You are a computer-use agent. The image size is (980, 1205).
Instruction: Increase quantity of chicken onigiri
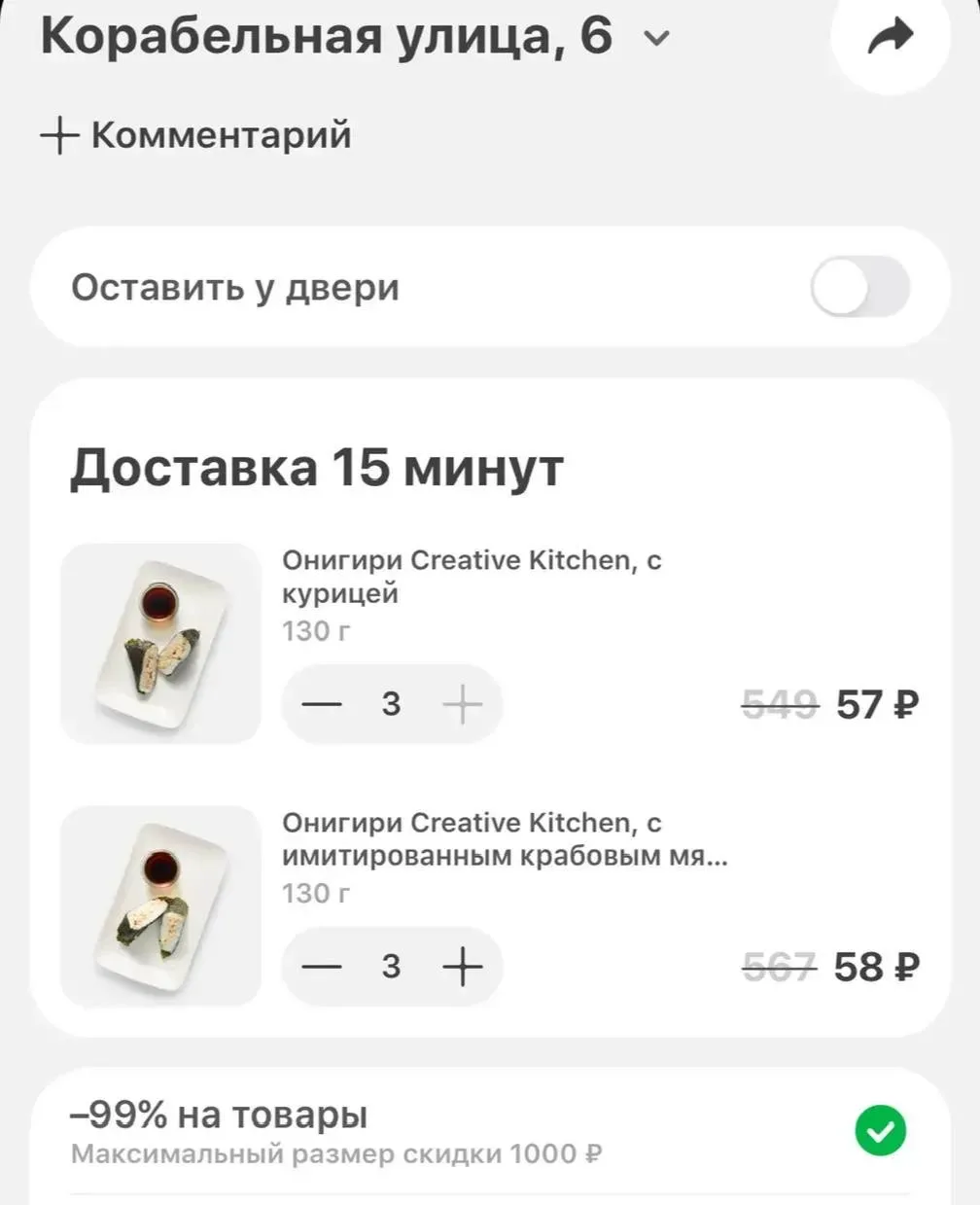point(462,703)
